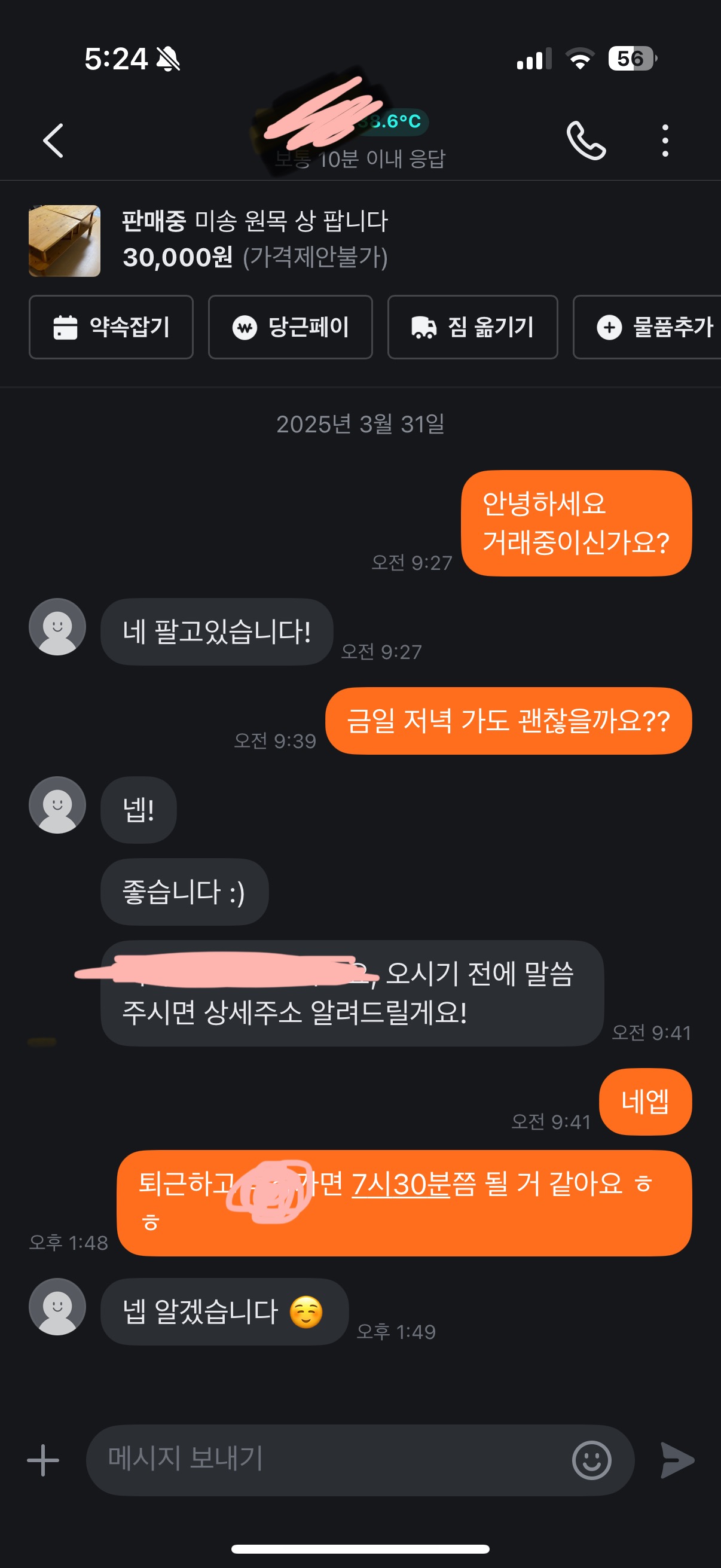Open the plus attachment menu

point(43,1460)
